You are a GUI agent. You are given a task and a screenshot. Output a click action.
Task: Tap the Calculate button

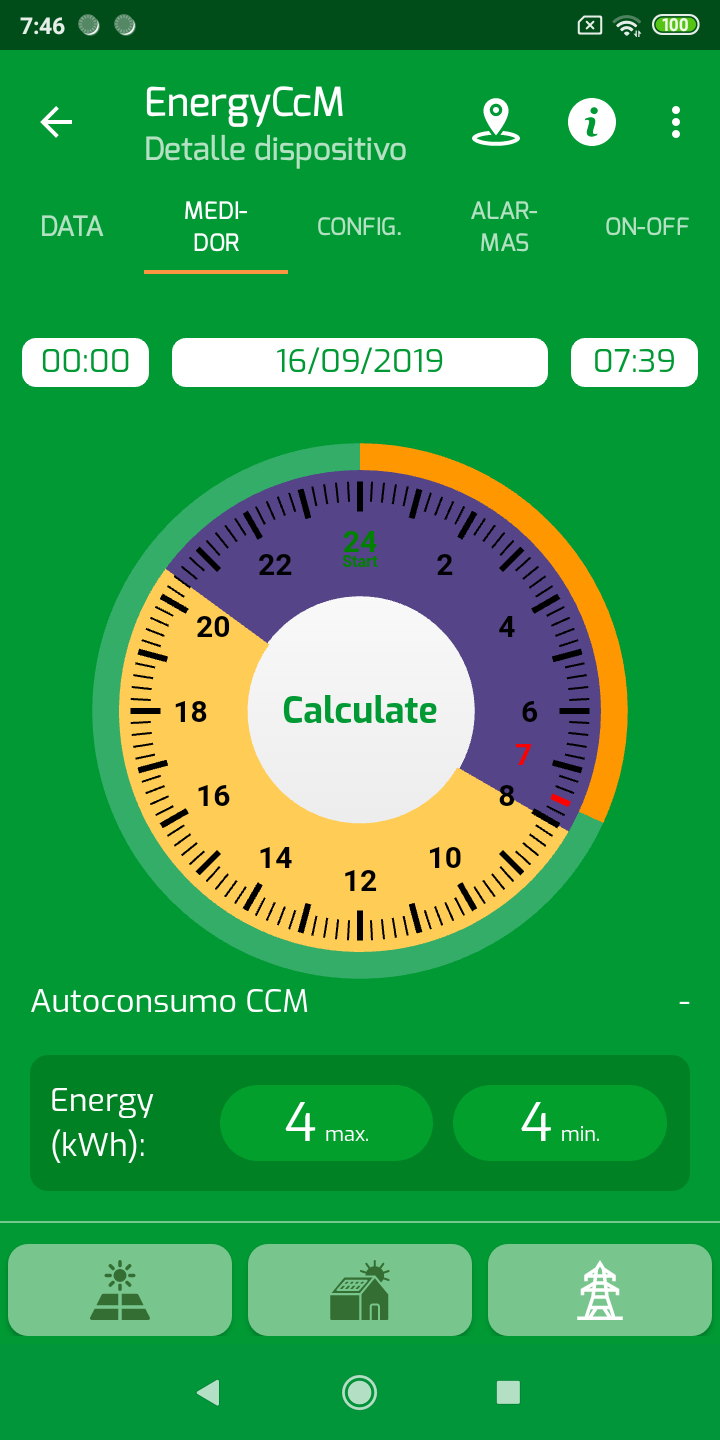pyautogui.click(x=360, y=710)
